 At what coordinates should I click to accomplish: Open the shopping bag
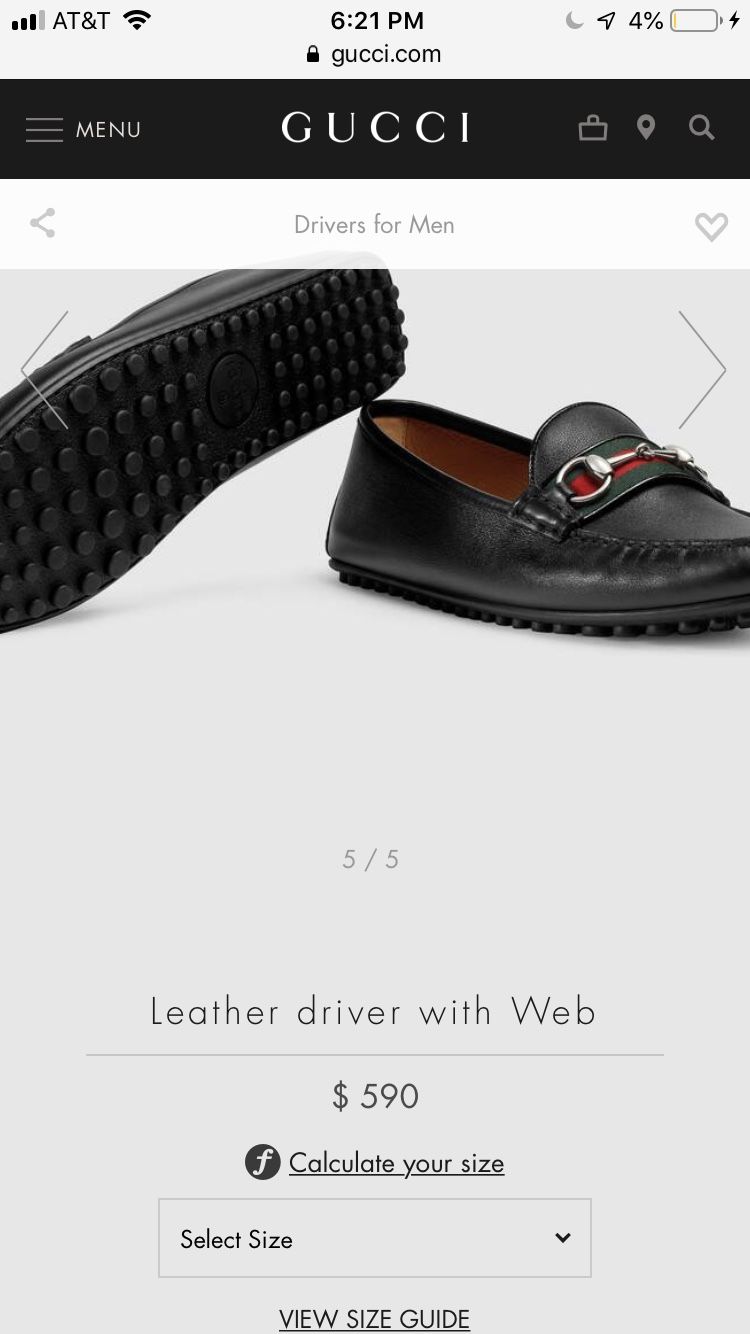[x=593, y=128]
